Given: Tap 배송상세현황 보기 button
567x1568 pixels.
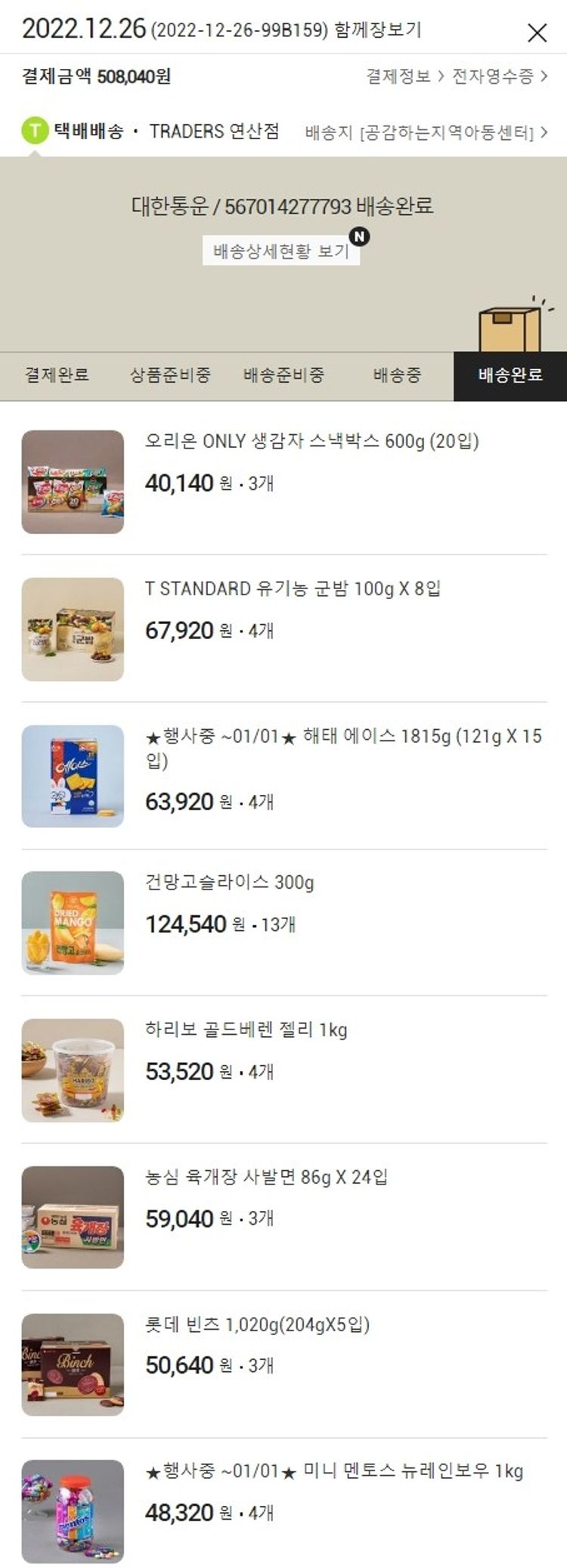Looking at the screenshot, I should tap(280, 251).
